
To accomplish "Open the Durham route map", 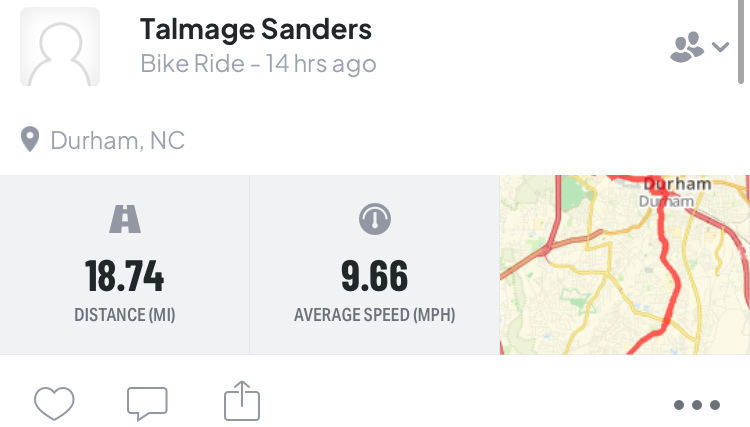I will [624, 264].
